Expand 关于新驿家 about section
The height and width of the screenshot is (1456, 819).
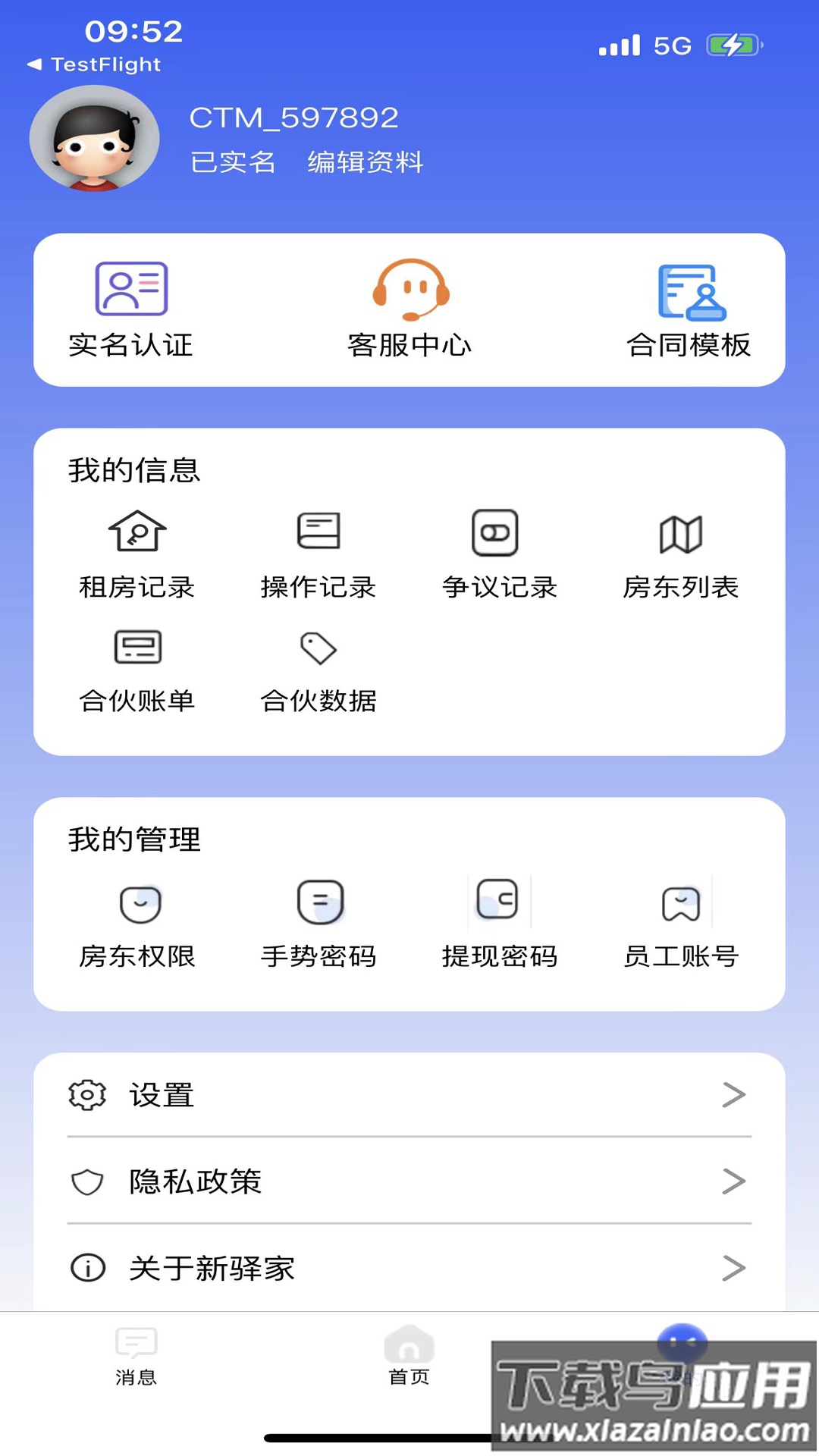[x=409, y=1266]
